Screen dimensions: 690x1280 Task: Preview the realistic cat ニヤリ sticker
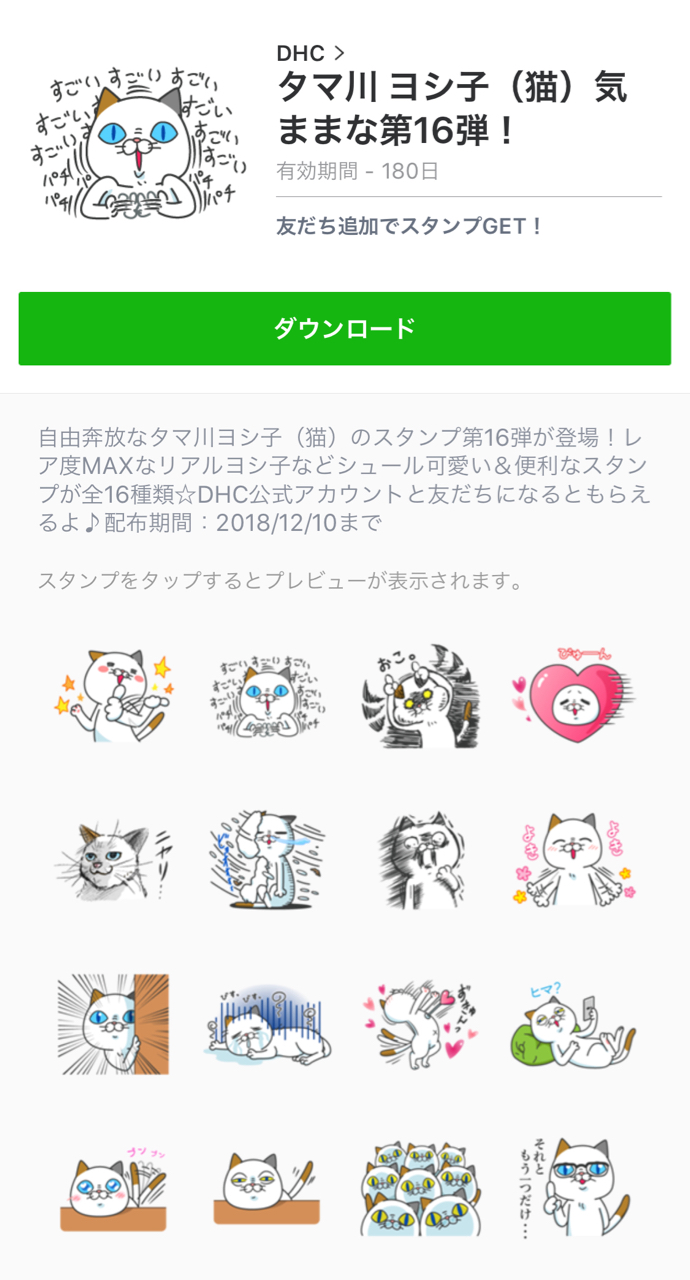click(113, 860)
